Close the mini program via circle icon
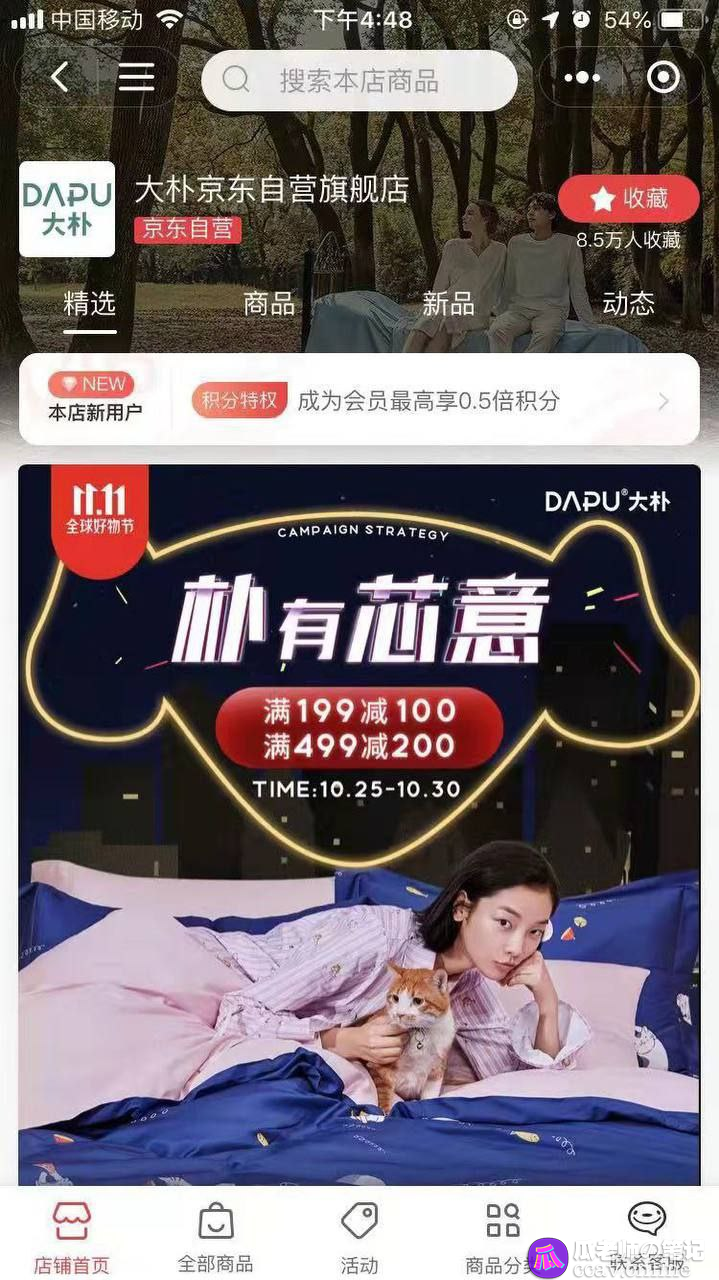 663,77
